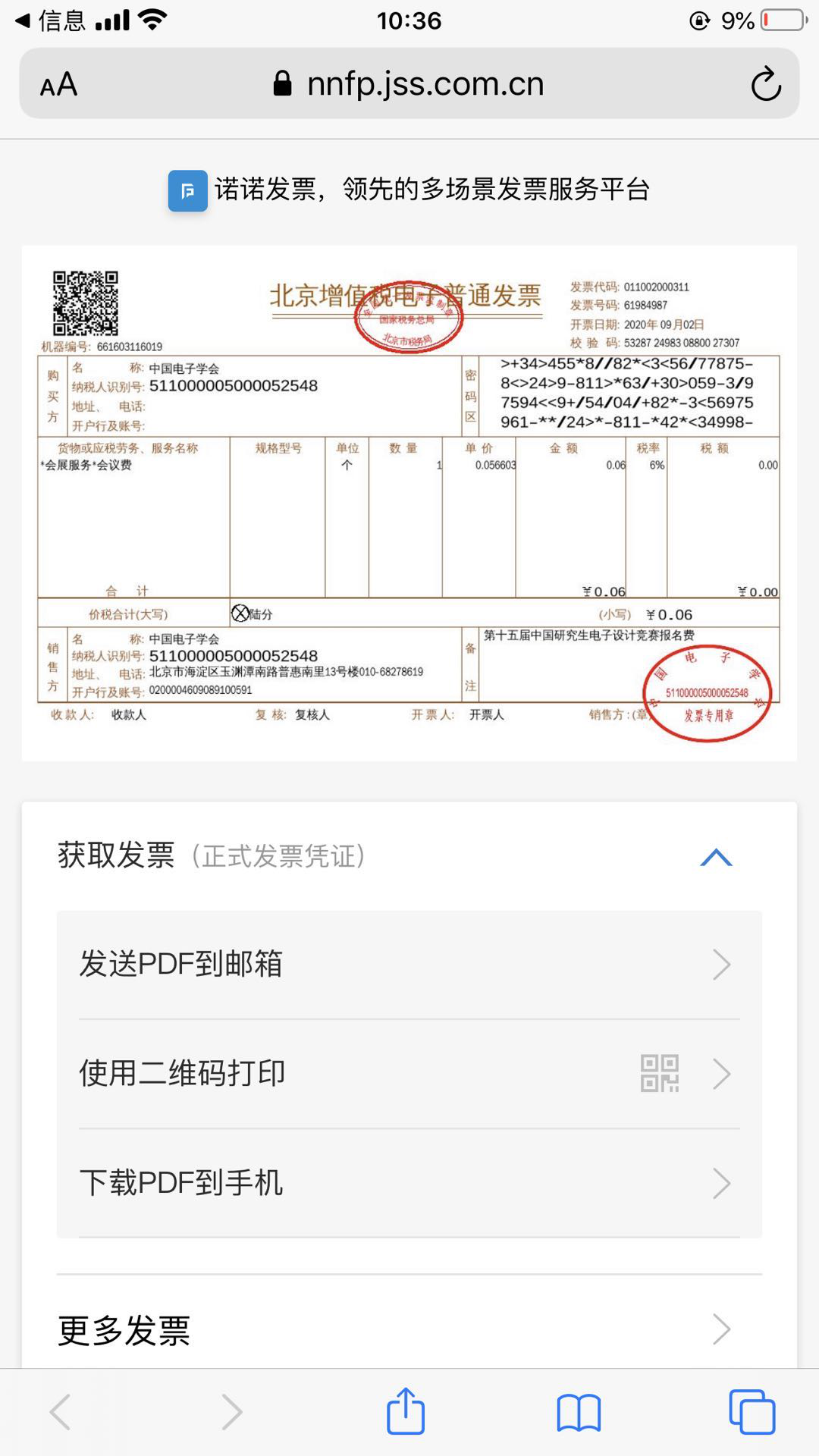Viewport: 819px width, 1456px height.
Task: Open the invoice image preview
Action: click(409, 503)
